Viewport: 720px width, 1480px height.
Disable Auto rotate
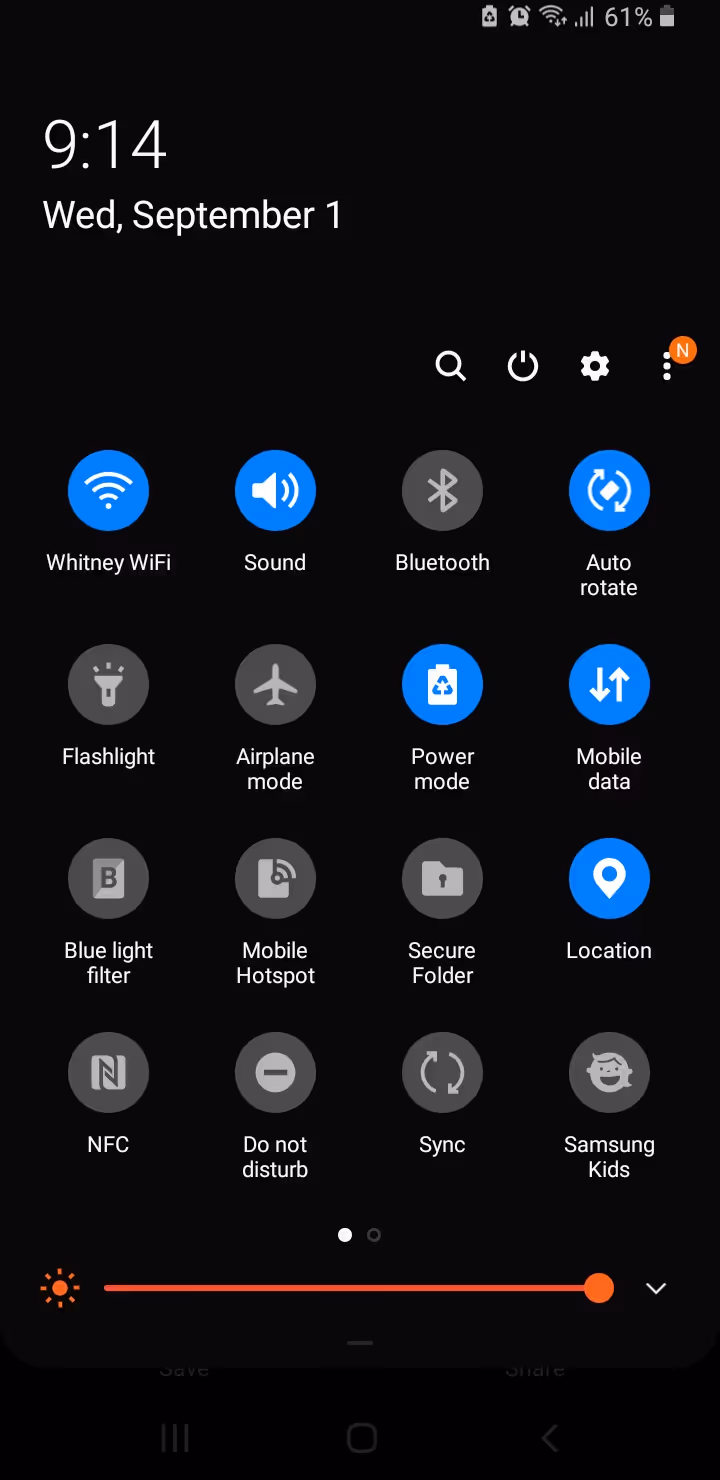(609, 491)
